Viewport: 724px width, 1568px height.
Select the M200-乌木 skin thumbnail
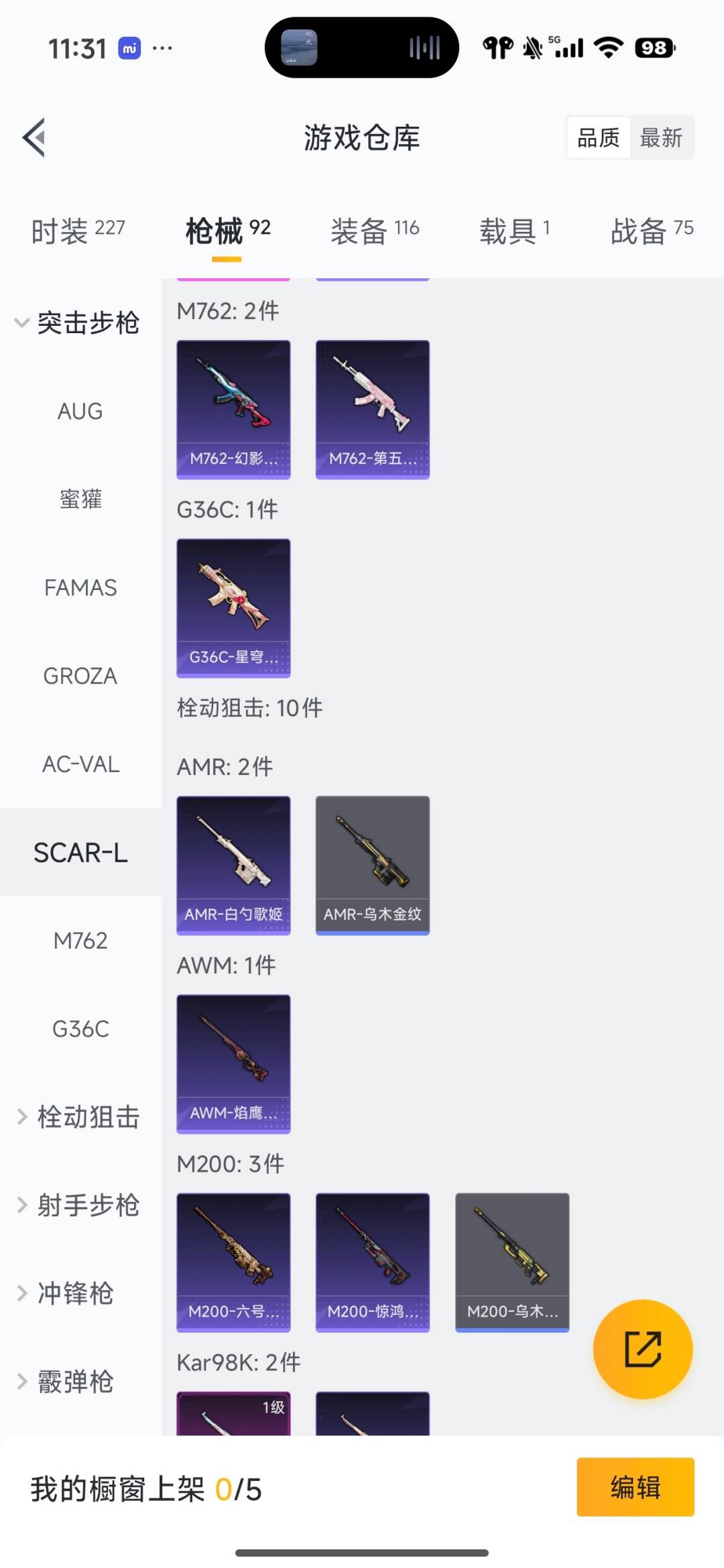click(511, 1260)
